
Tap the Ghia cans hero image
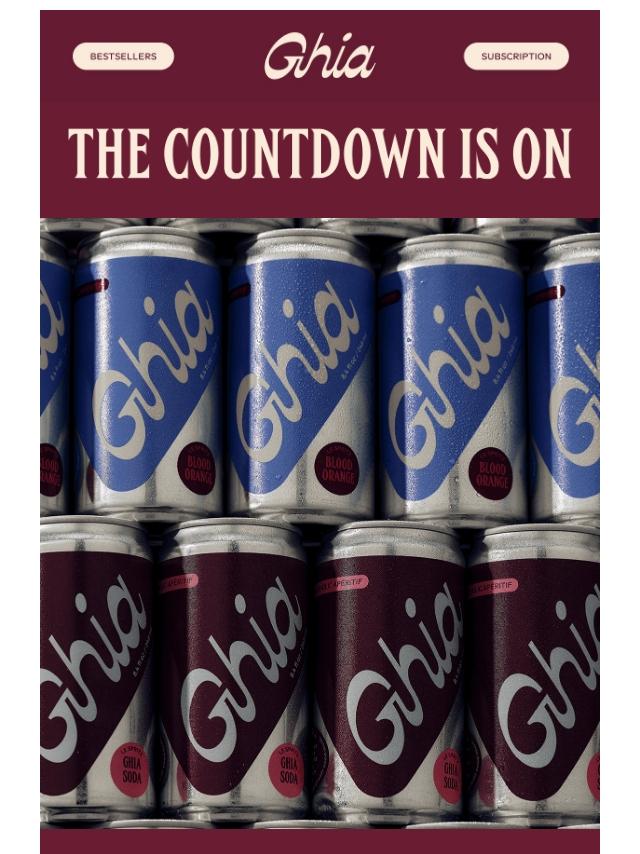pyautogui.click(x=320, y=523)
